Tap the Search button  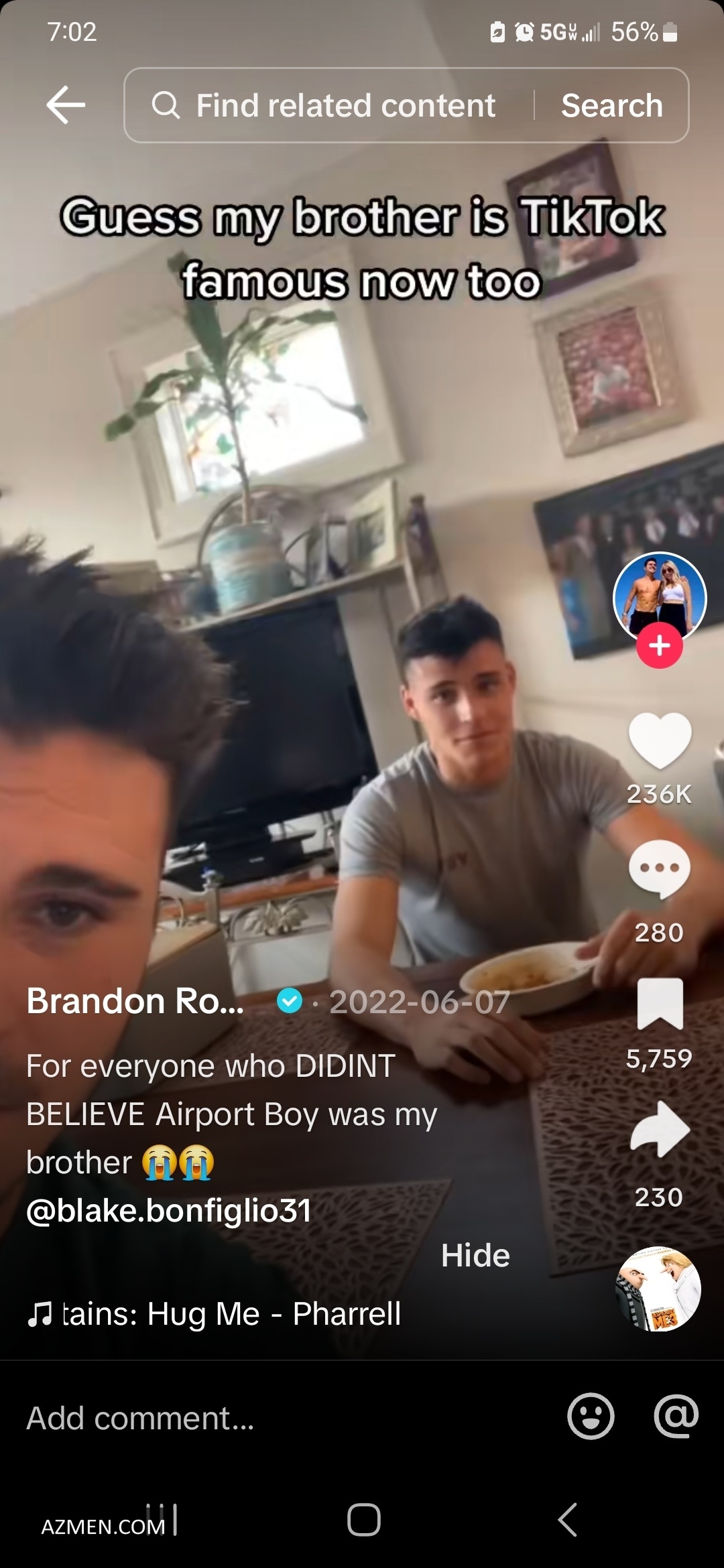[x=611, y=105]
